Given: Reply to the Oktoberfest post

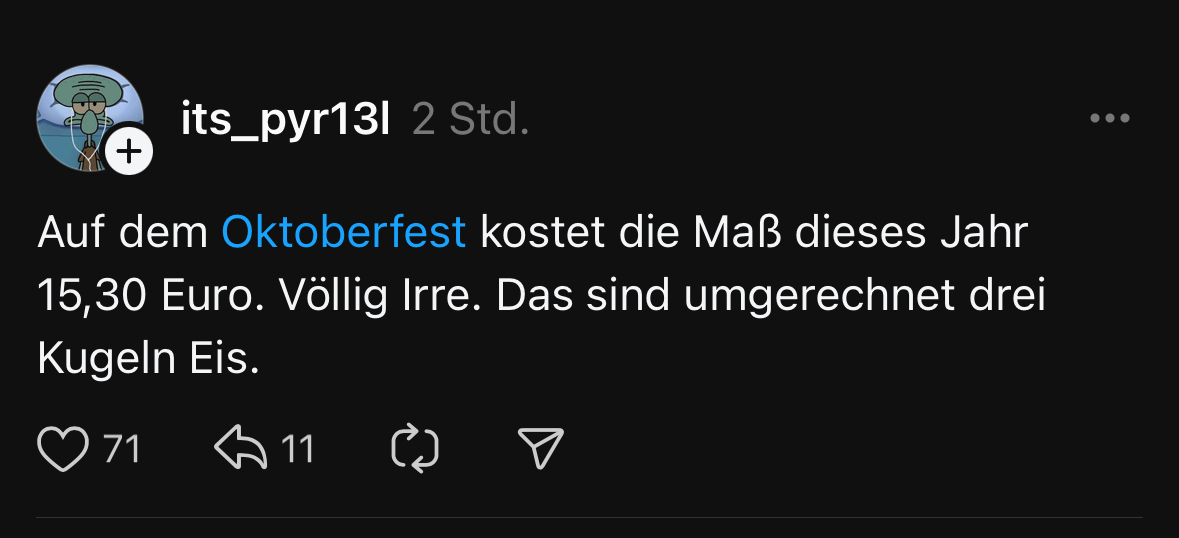Looking at the screenshot, I should click(x=241, y=449).
